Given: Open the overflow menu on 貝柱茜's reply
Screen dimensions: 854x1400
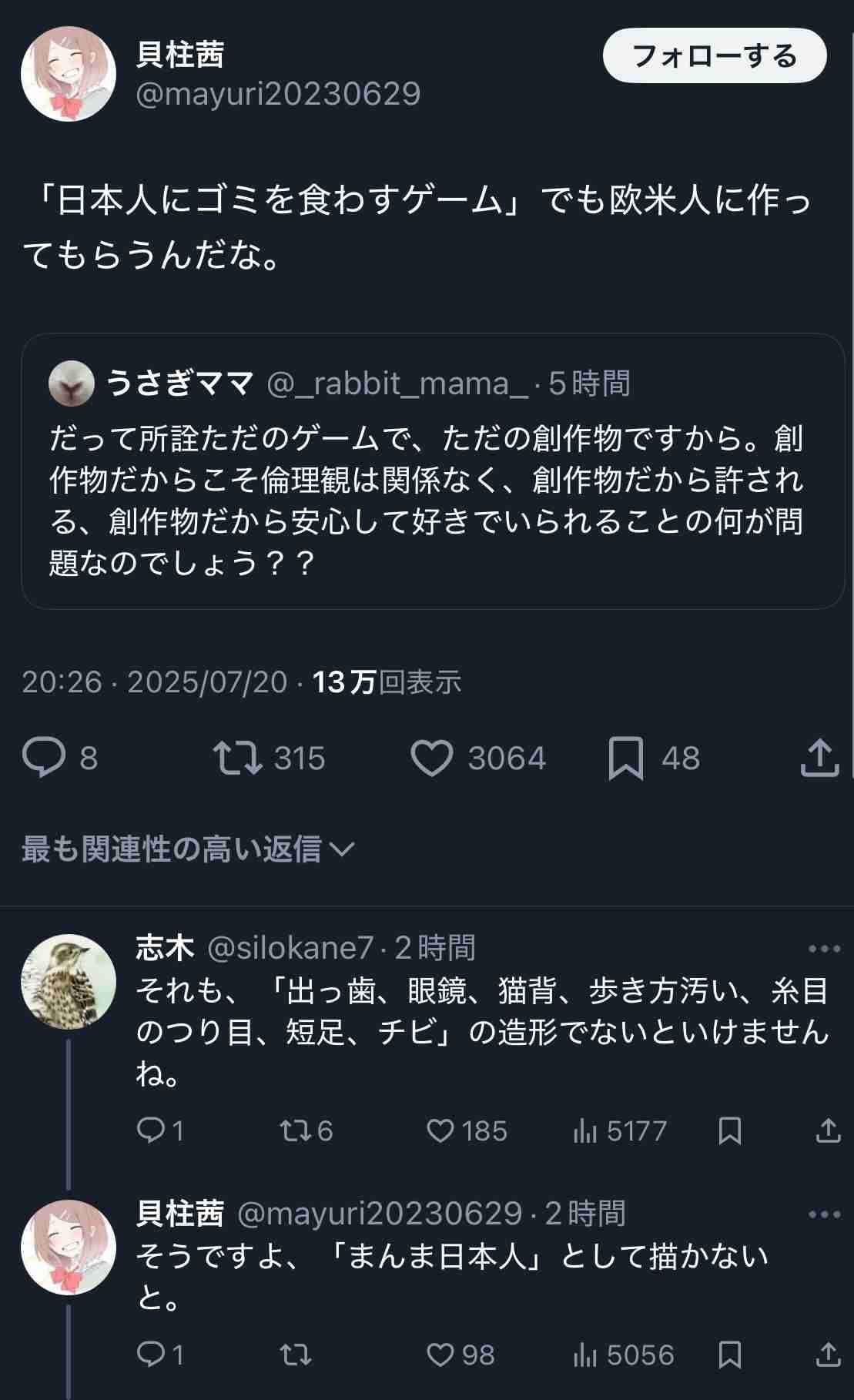Looking at the screenshot, I should (x=824, y=1215).
